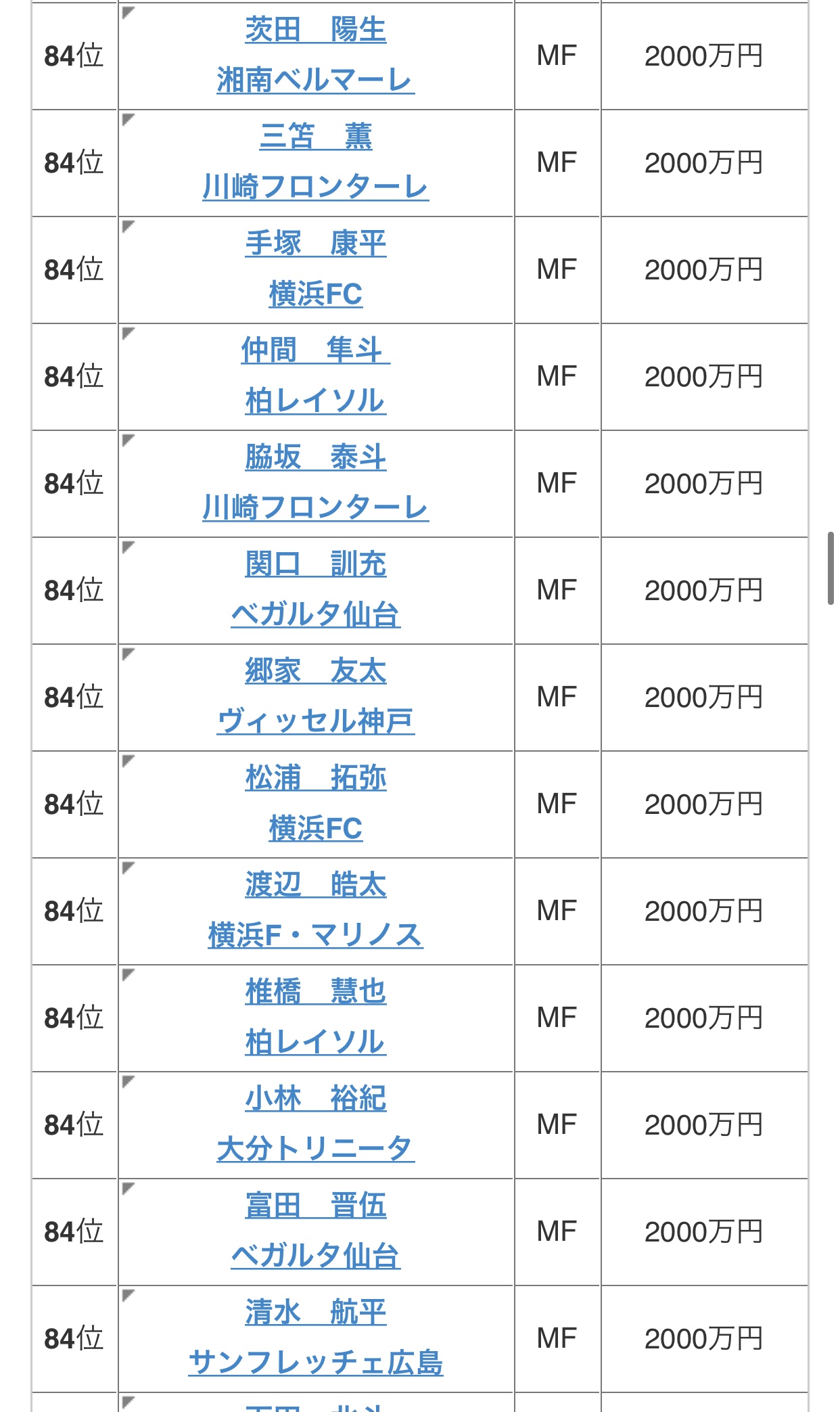Open the link for 富田 晋伍
The image size is (840, 1412).
pos(315,1206)
